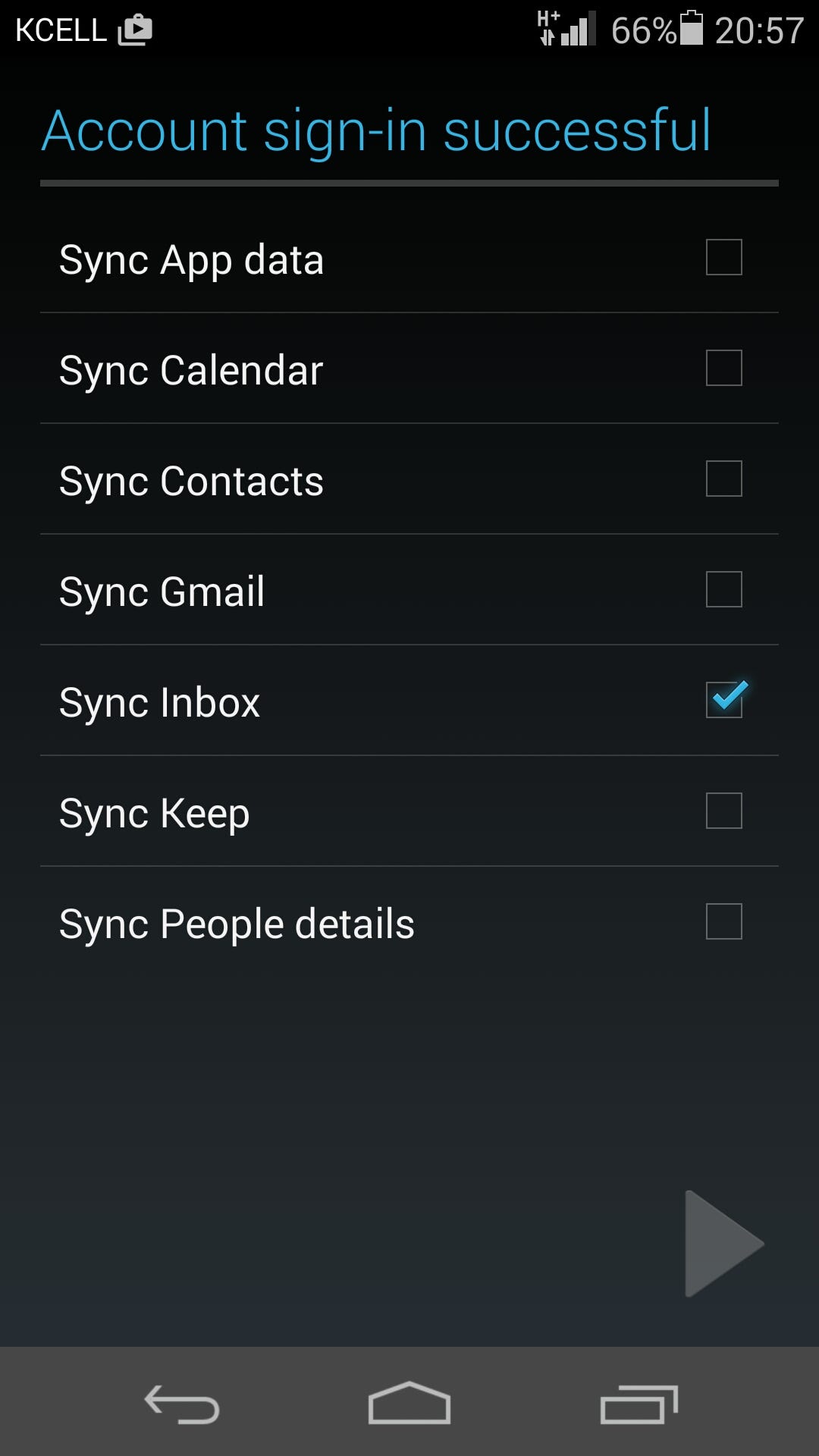
Task: Enable Sync Keep checkbox
Action: pyautogui.click(x=723, y=811)
